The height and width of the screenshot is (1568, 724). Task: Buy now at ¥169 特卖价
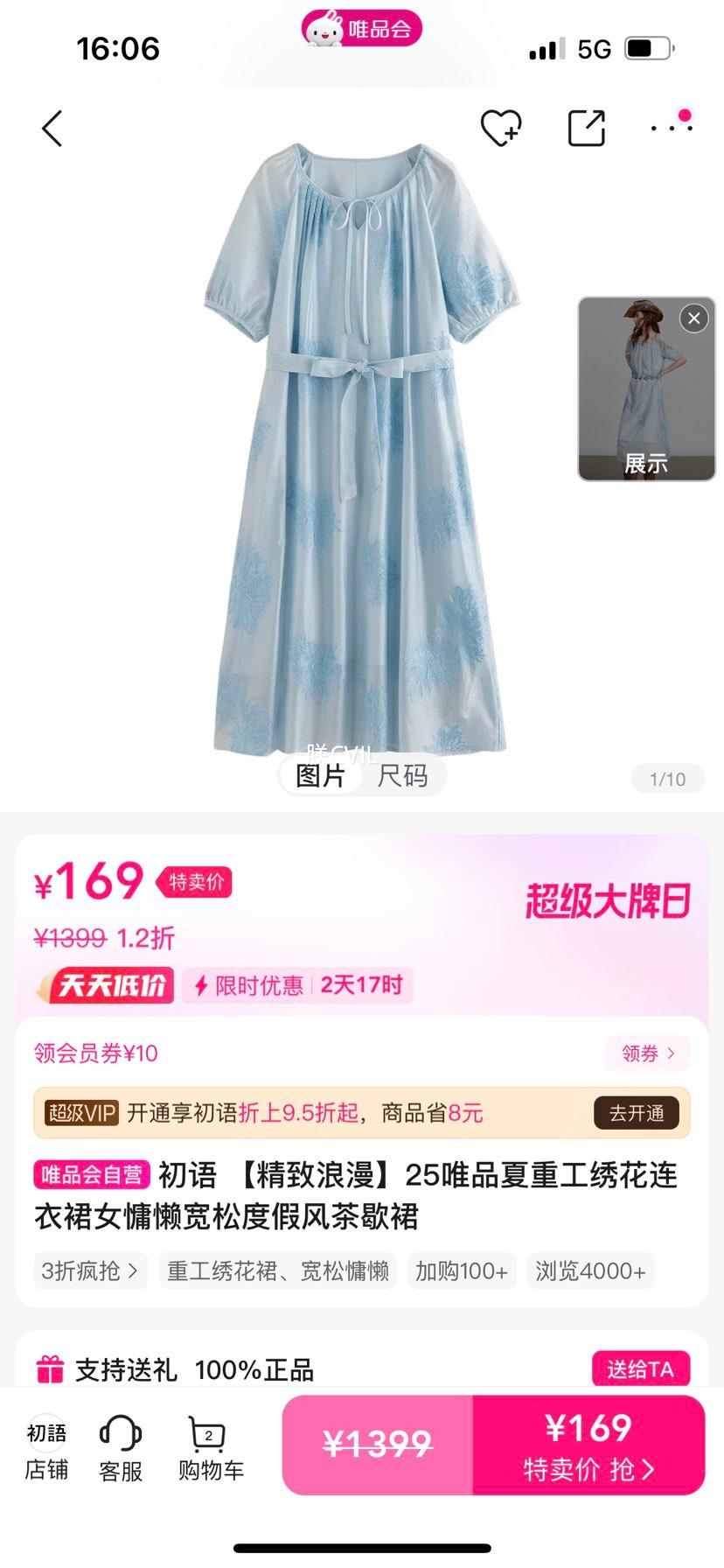[588, 1445]
